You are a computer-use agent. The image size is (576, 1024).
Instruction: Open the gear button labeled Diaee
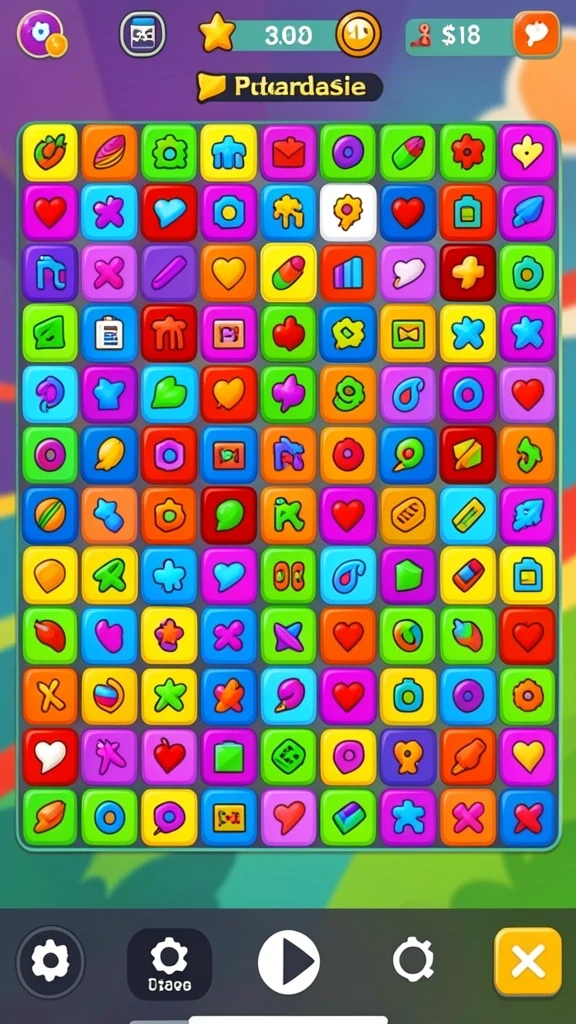169,964
